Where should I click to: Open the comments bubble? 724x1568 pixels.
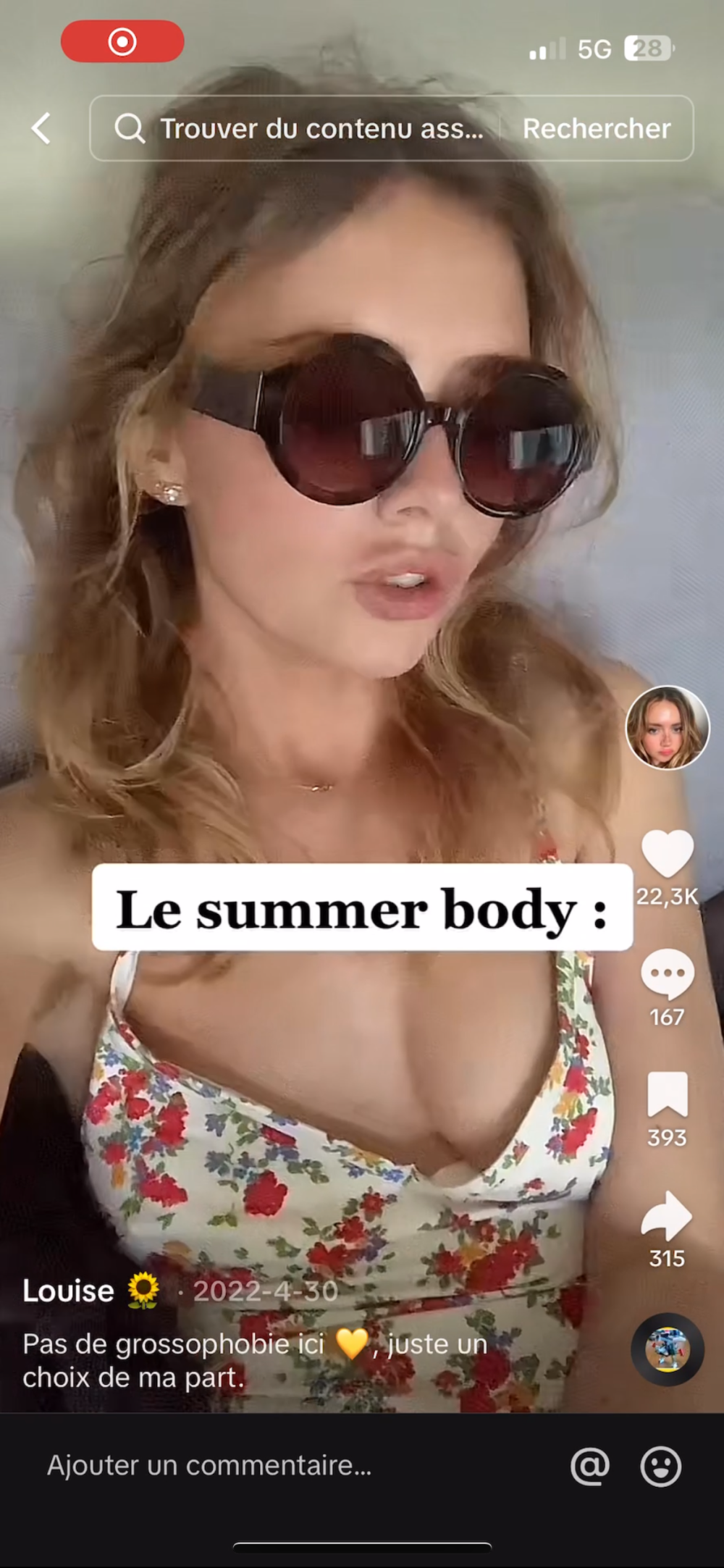pyautogui.click(x=667, y=974)
